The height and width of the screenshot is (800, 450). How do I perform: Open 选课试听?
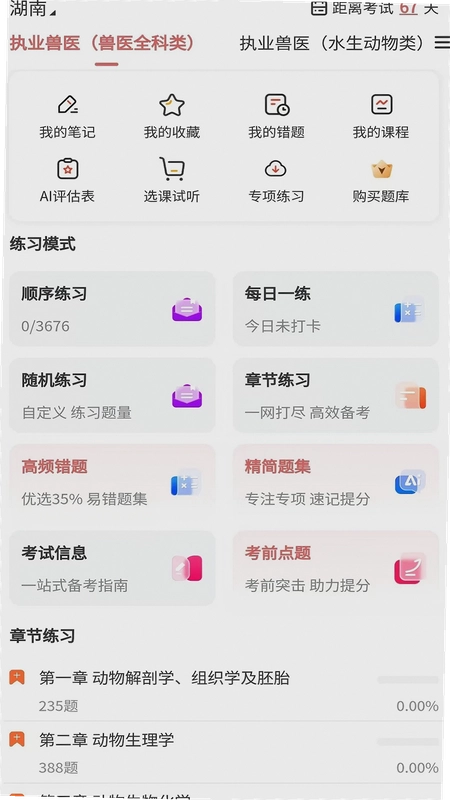click(171, 180)
